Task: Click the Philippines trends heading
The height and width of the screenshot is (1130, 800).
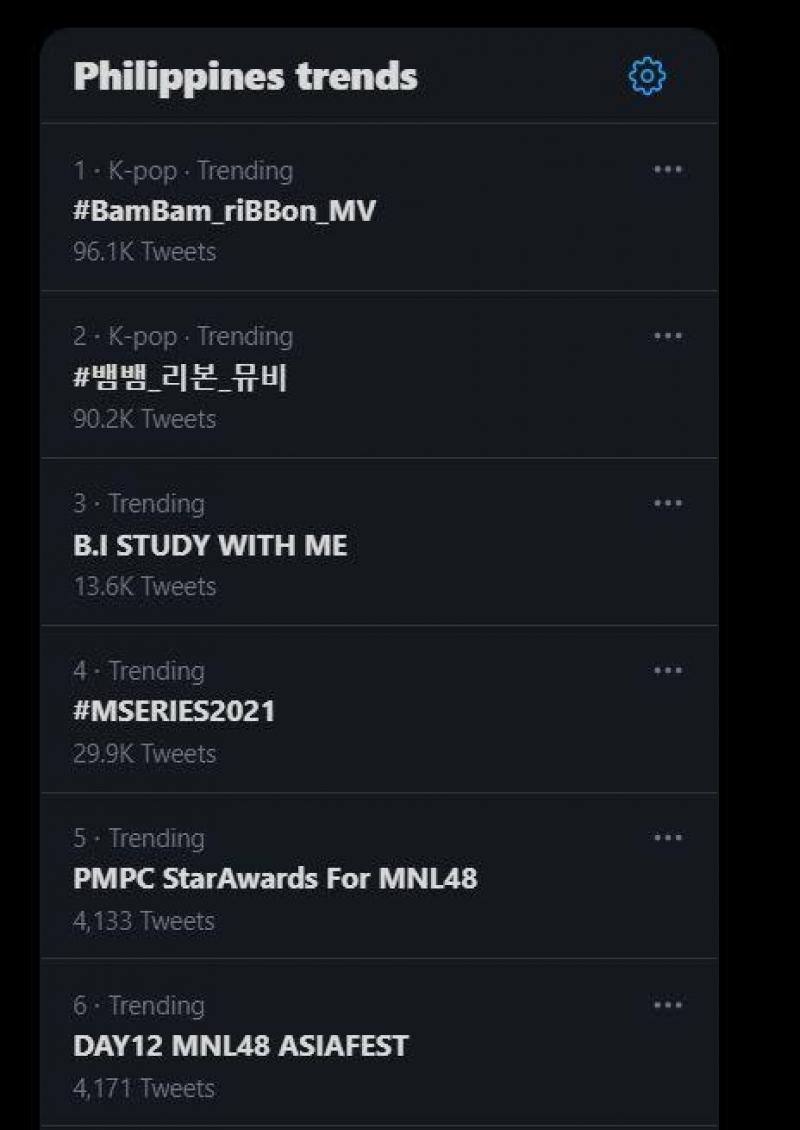Action: 243,76
